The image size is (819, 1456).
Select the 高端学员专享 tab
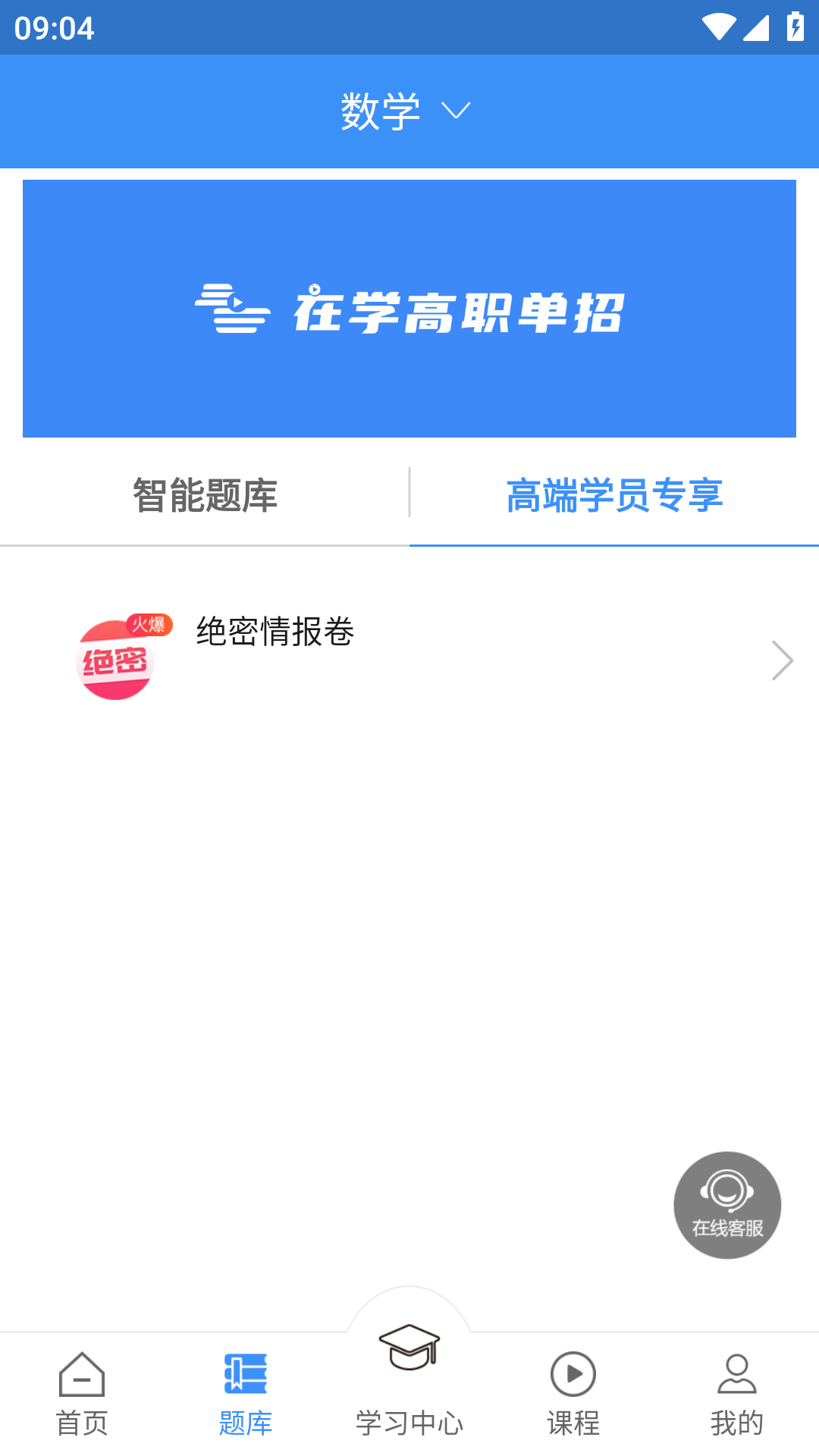(616, 497)
